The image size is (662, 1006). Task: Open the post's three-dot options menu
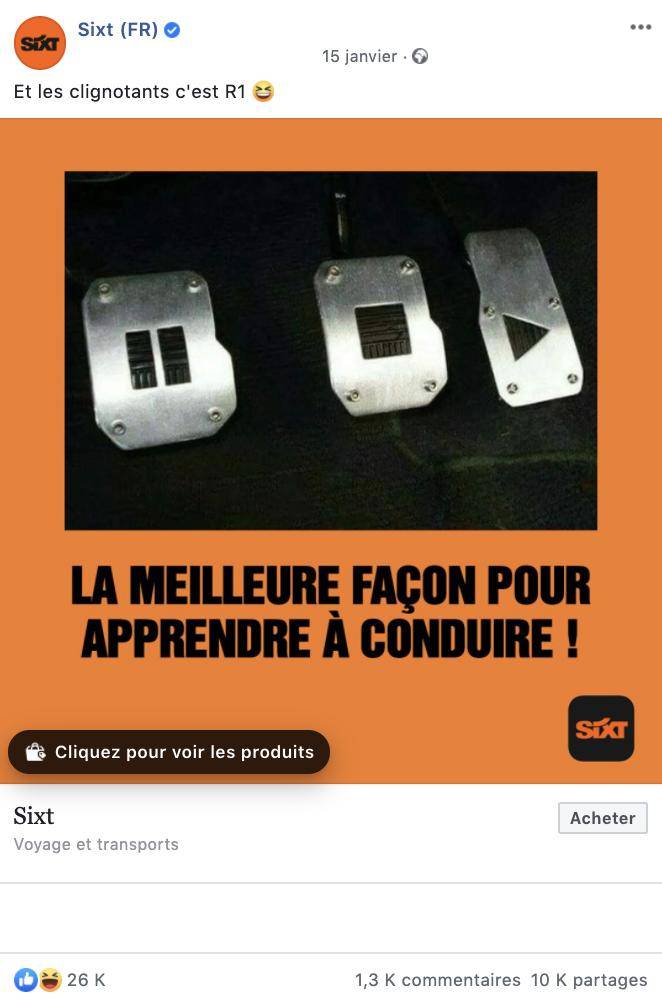(x=640, y=27)
